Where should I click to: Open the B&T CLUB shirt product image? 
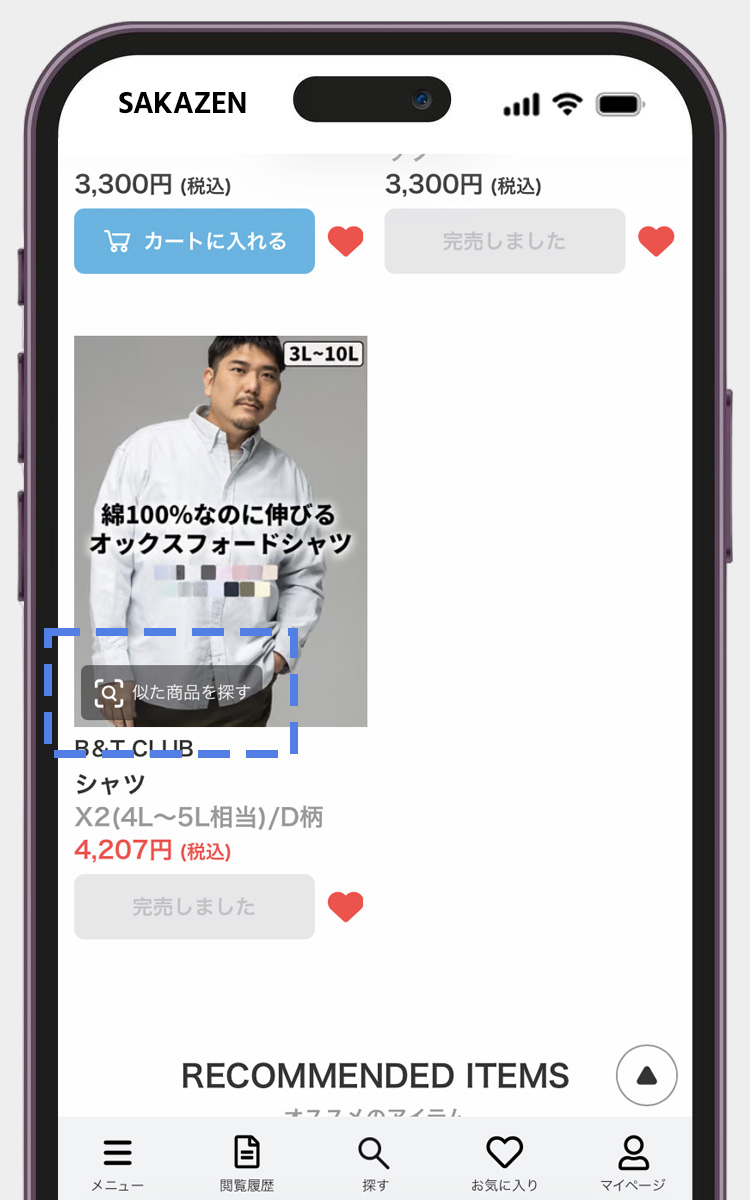(220, 480)
